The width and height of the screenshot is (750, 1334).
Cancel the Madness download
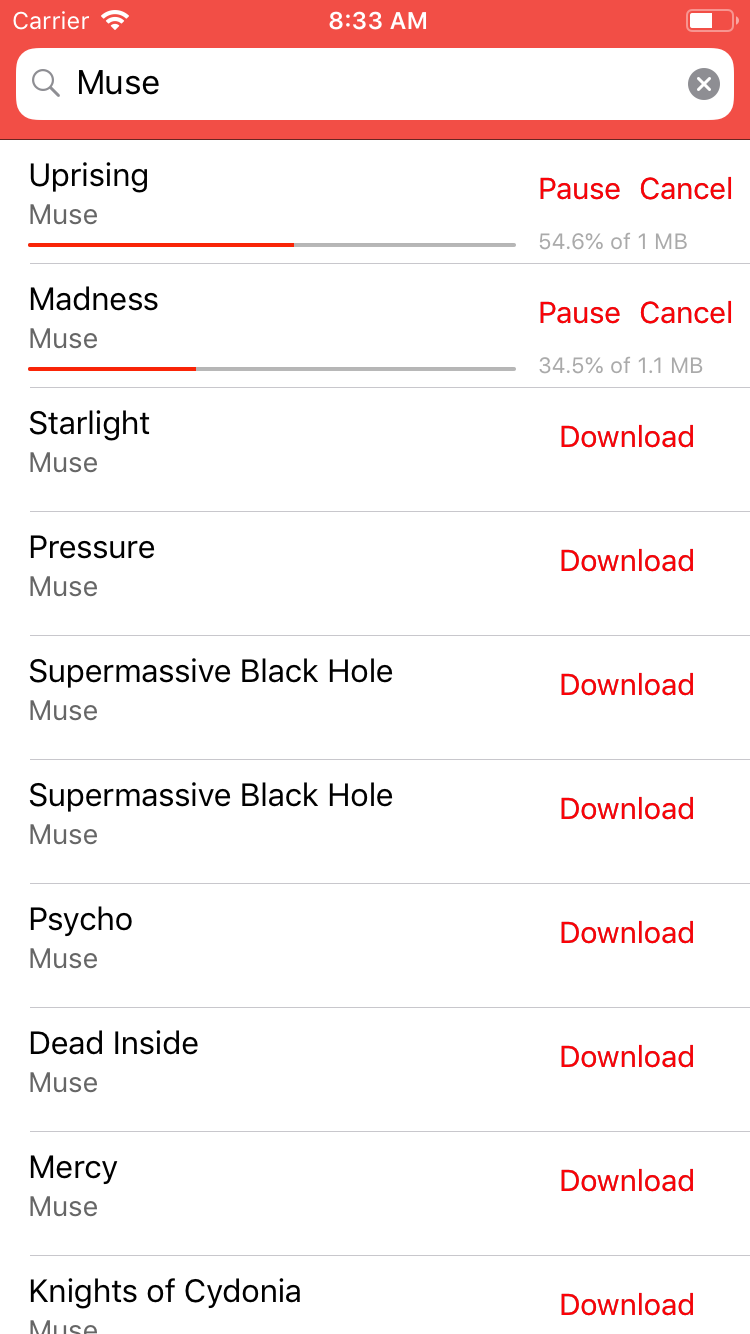pyautogui.click(x=686, y=313)
